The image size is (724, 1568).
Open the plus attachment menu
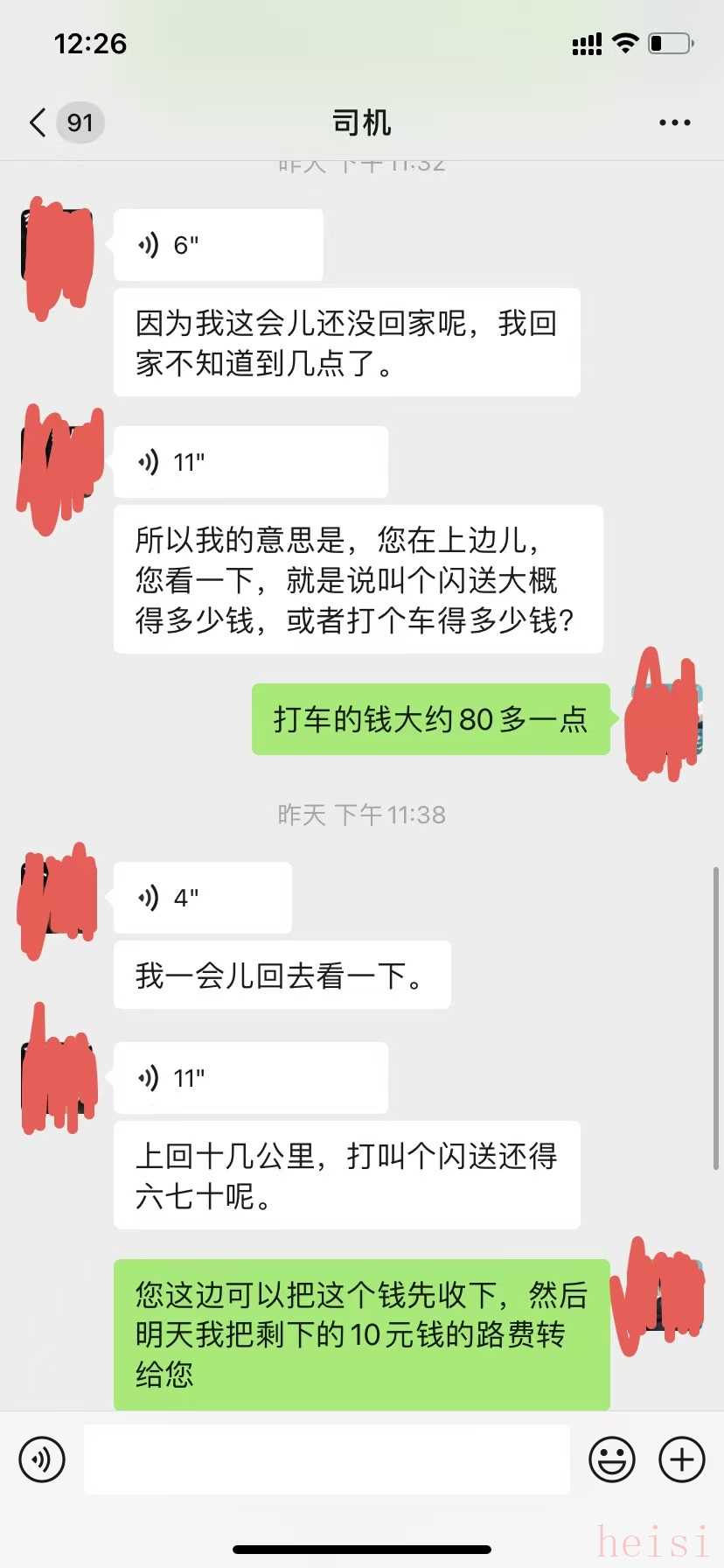[x=682, y=1459]
